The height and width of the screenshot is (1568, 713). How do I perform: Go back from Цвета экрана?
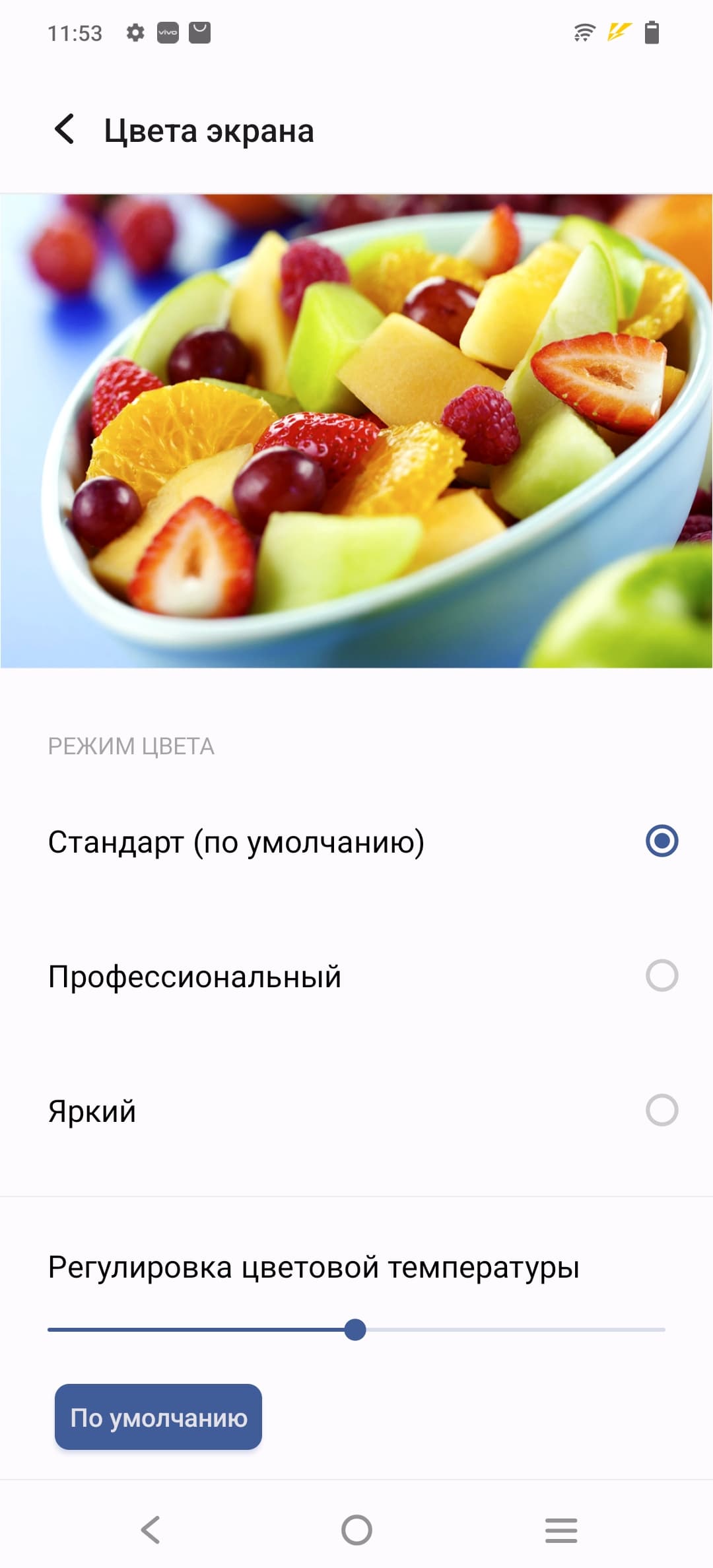[65, 129]
